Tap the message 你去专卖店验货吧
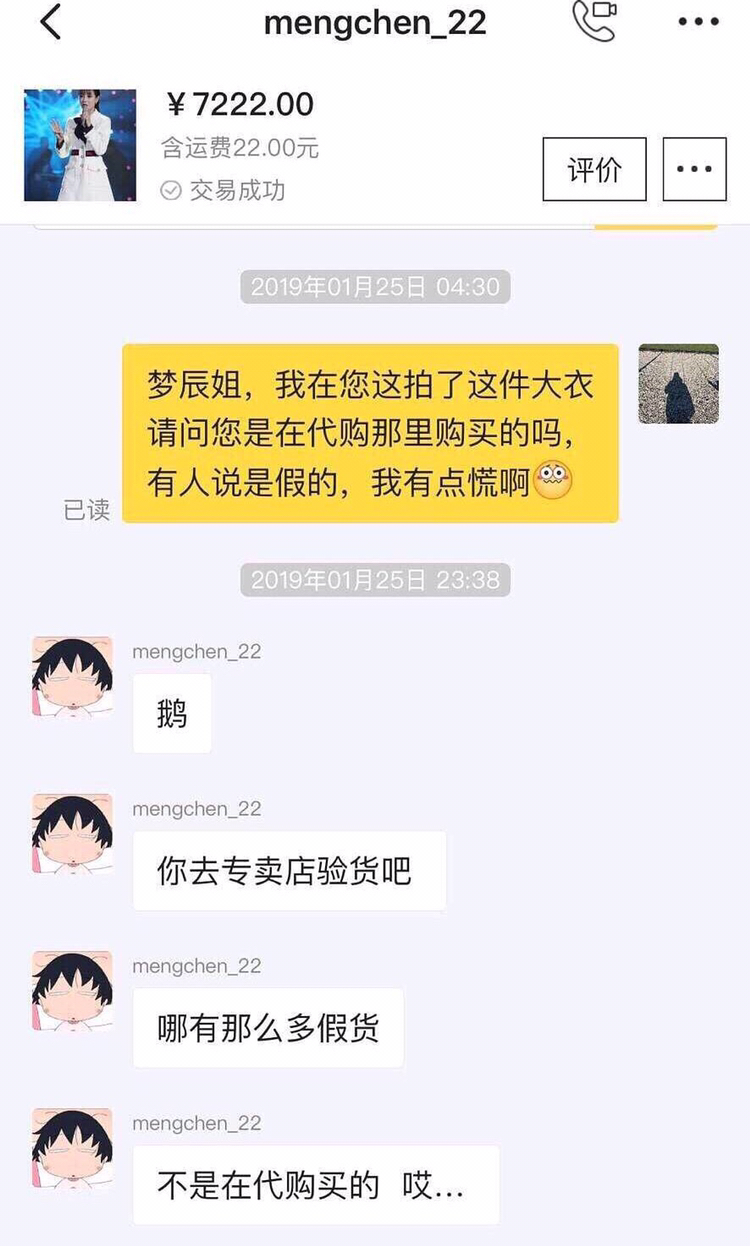The height and width of the screenshot is (1246, 750). [290, 870]
